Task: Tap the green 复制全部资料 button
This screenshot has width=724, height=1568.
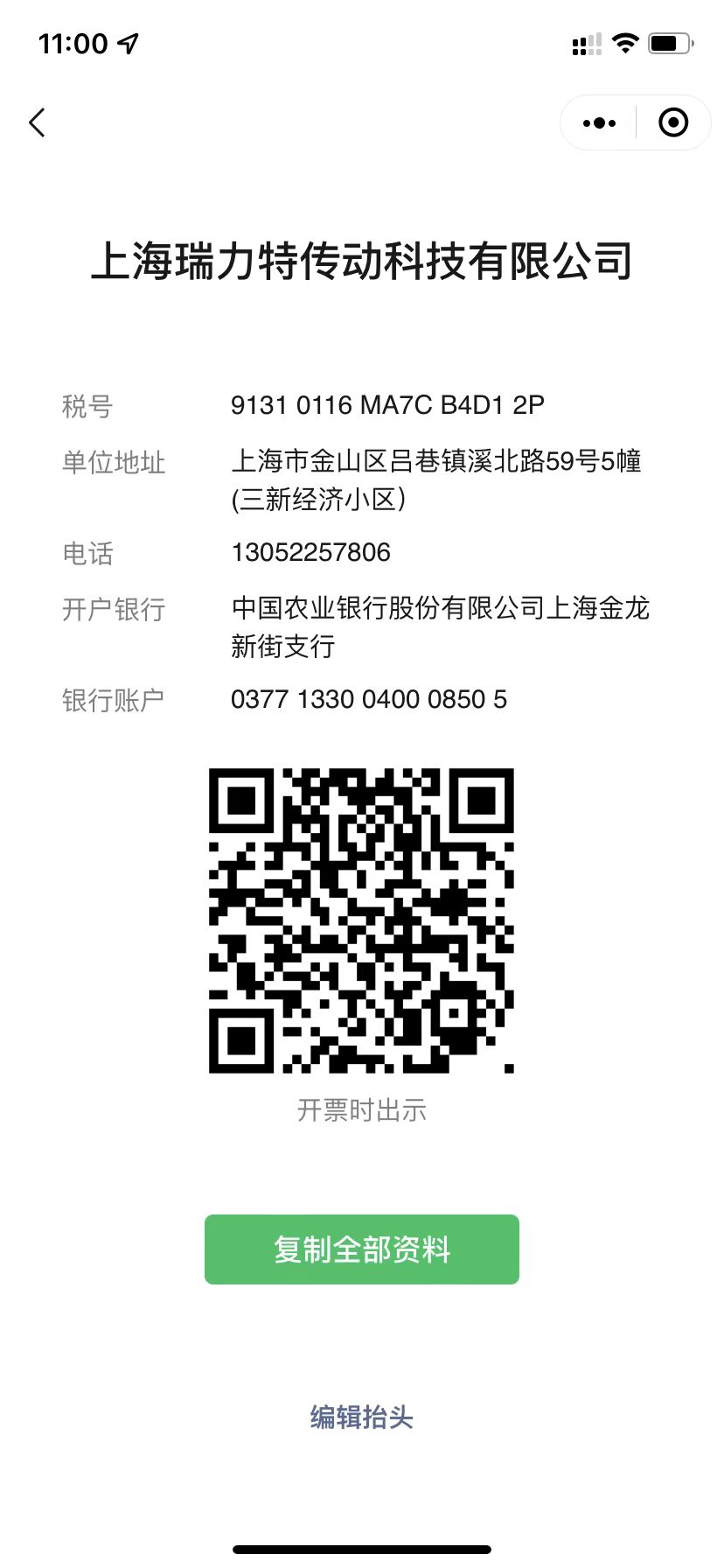Action: (361, 1249)
